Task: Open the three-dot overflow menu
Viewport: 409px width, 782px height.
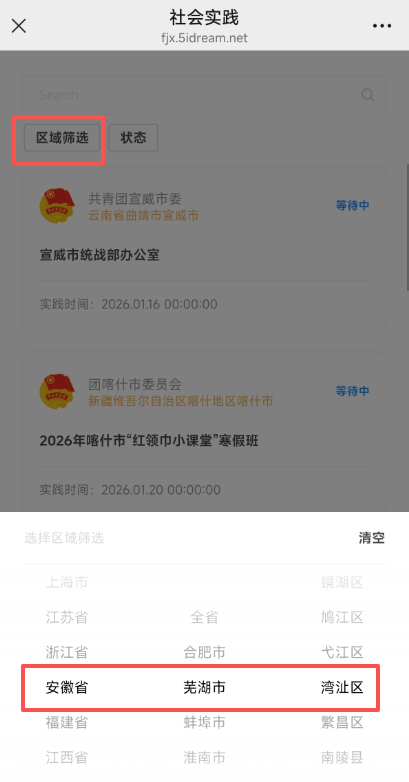Action: pyautogui.click(x=382, y=26)
